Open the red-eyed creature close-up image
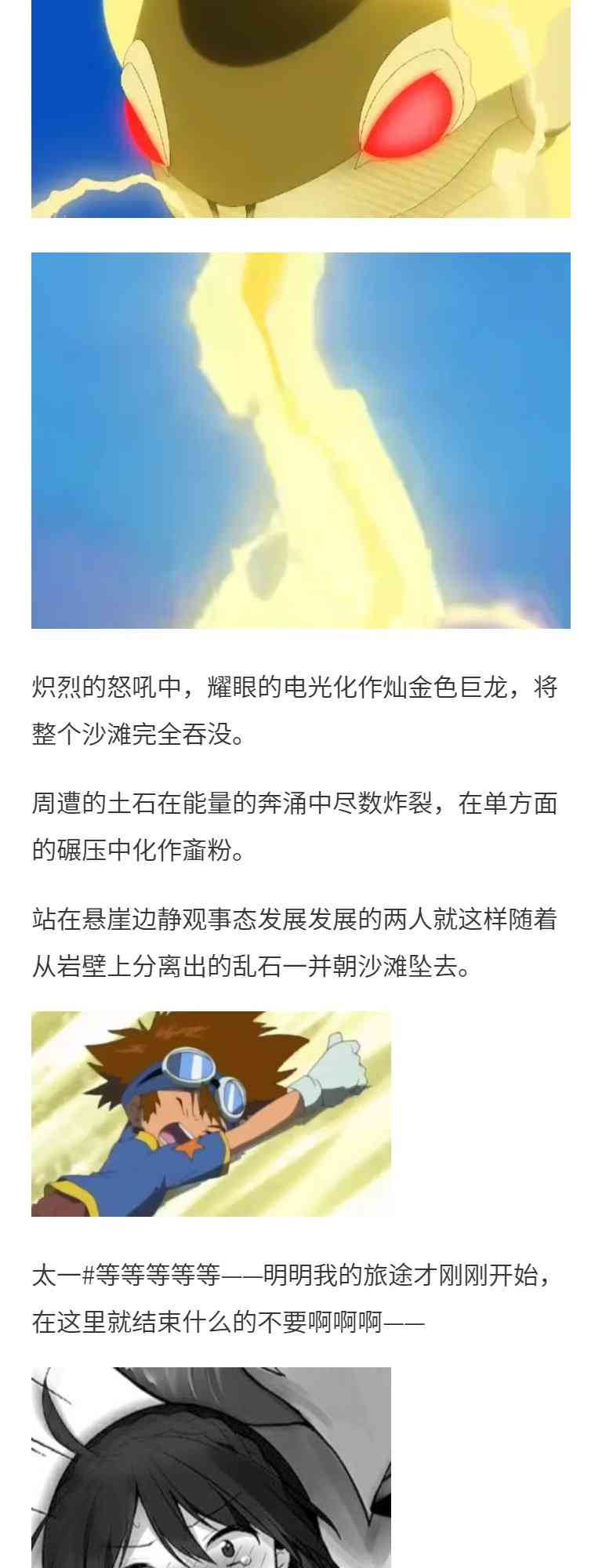The image size is (602, 1568). tap(301, 109)
